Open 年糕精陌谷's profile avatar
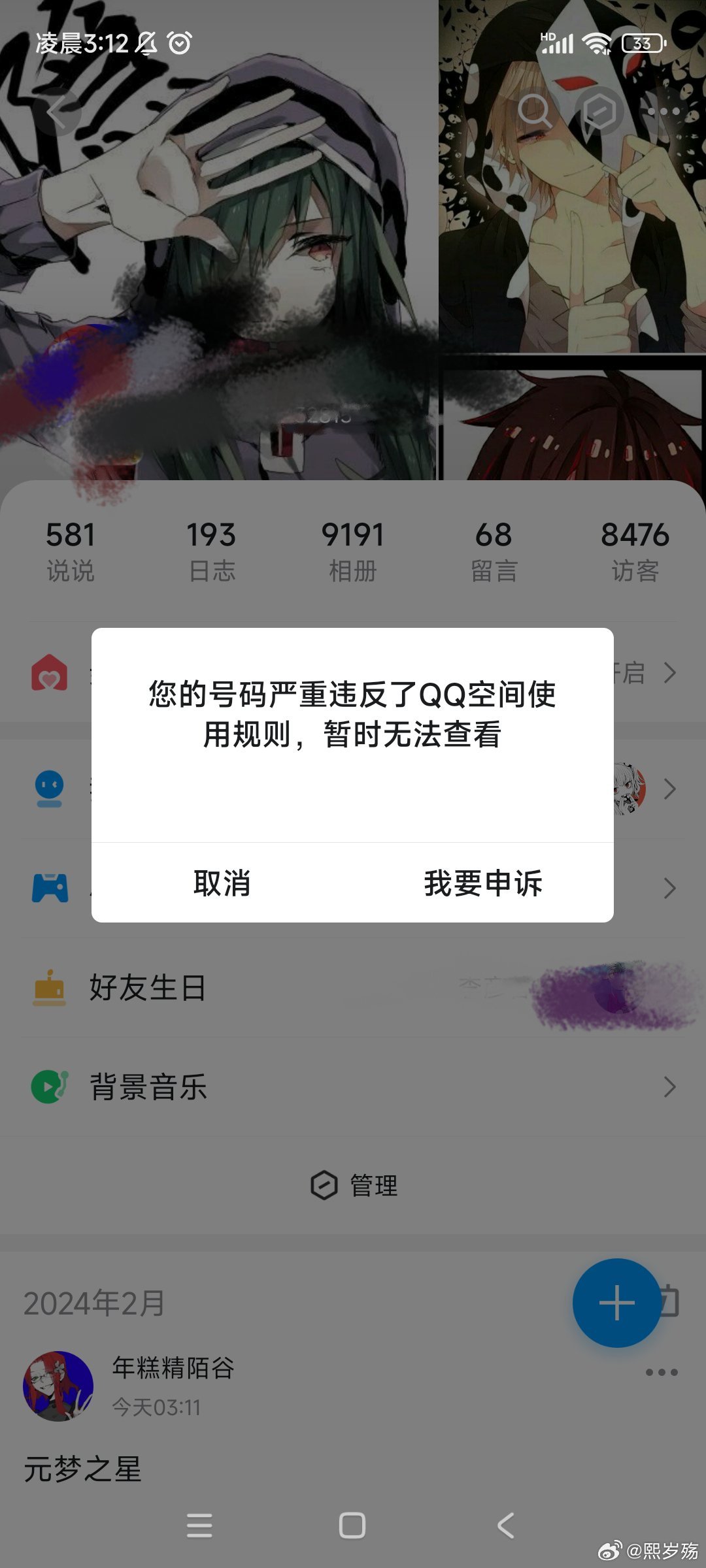Image resolution: width=706 pixels, height=1568 pixels. tap(58, 1386)
